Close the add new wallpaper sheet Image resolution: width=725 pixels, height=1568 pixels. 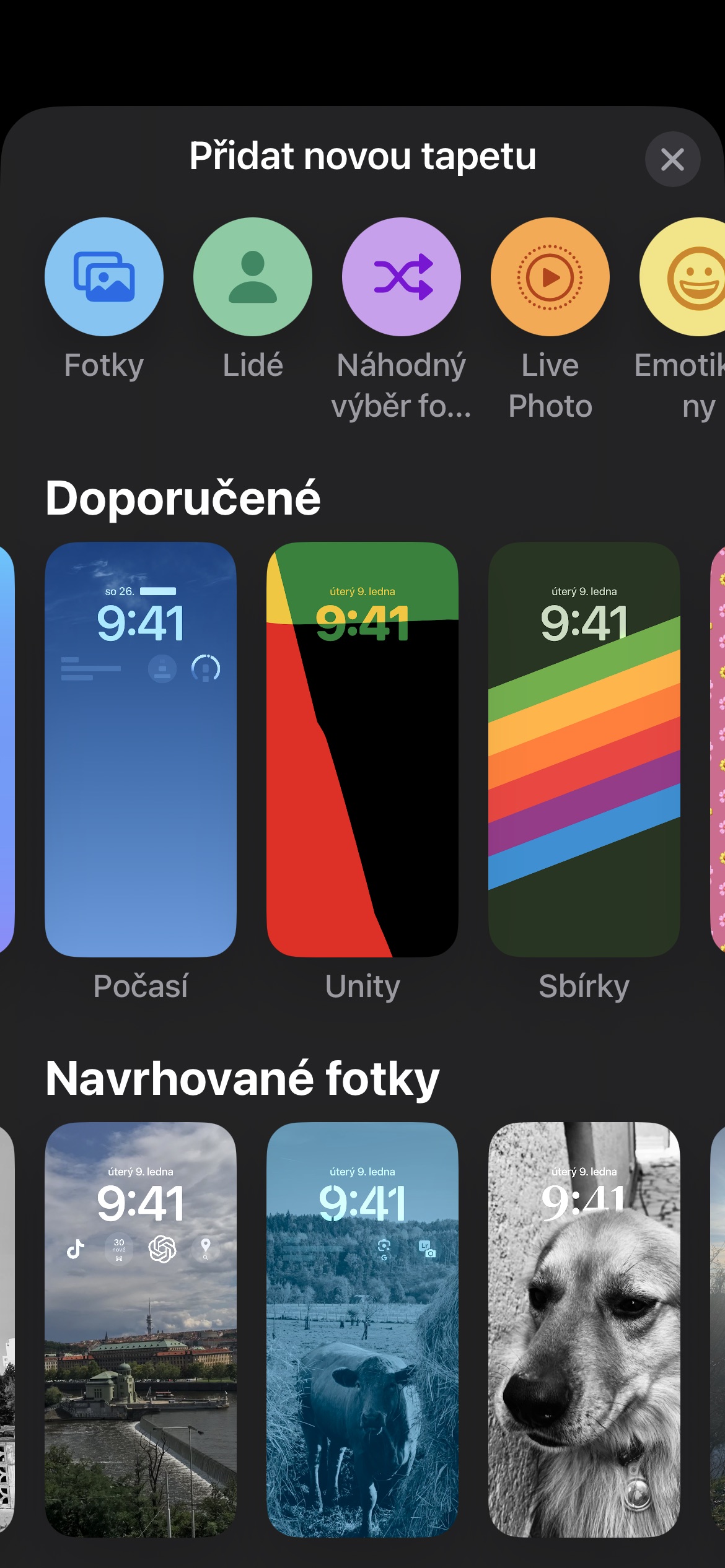(672, 159)
